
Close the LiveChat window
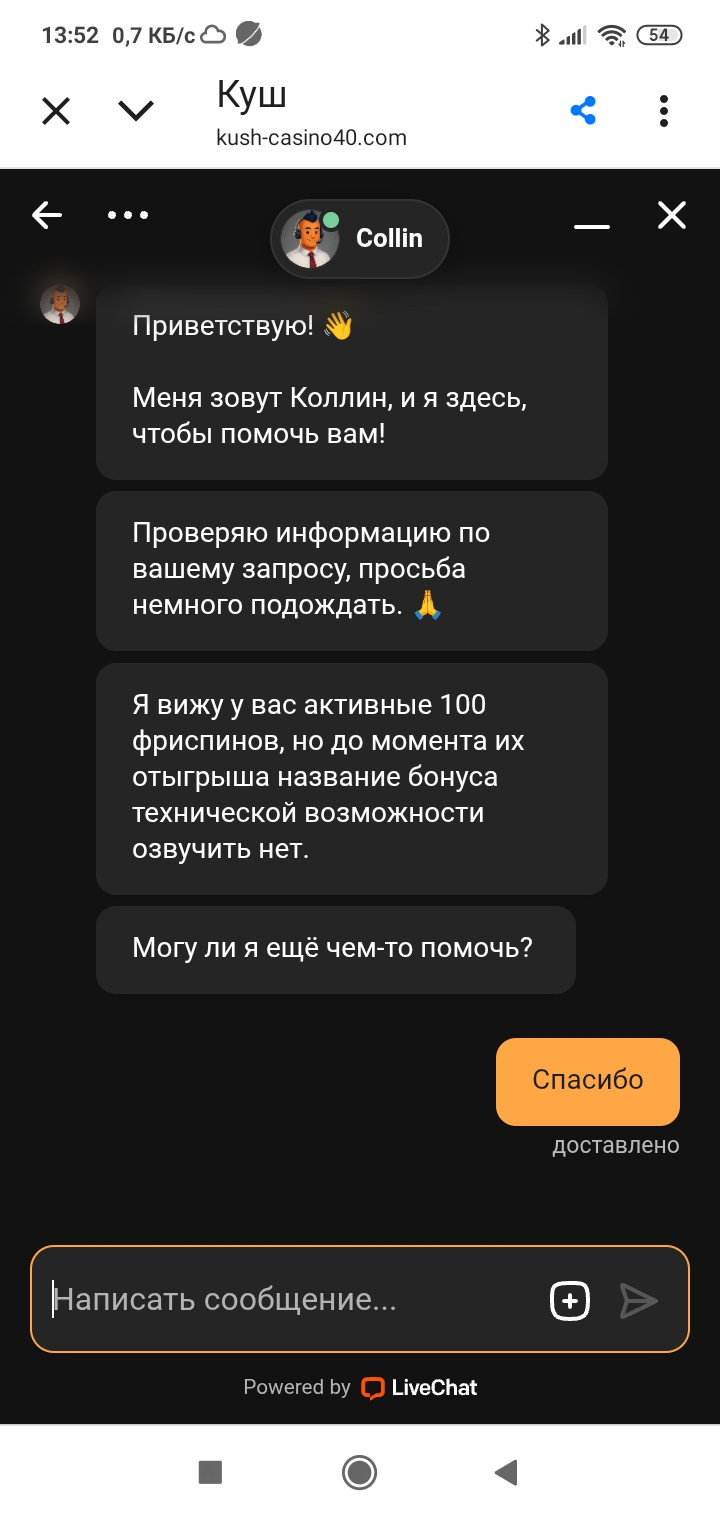coord(672,215)
